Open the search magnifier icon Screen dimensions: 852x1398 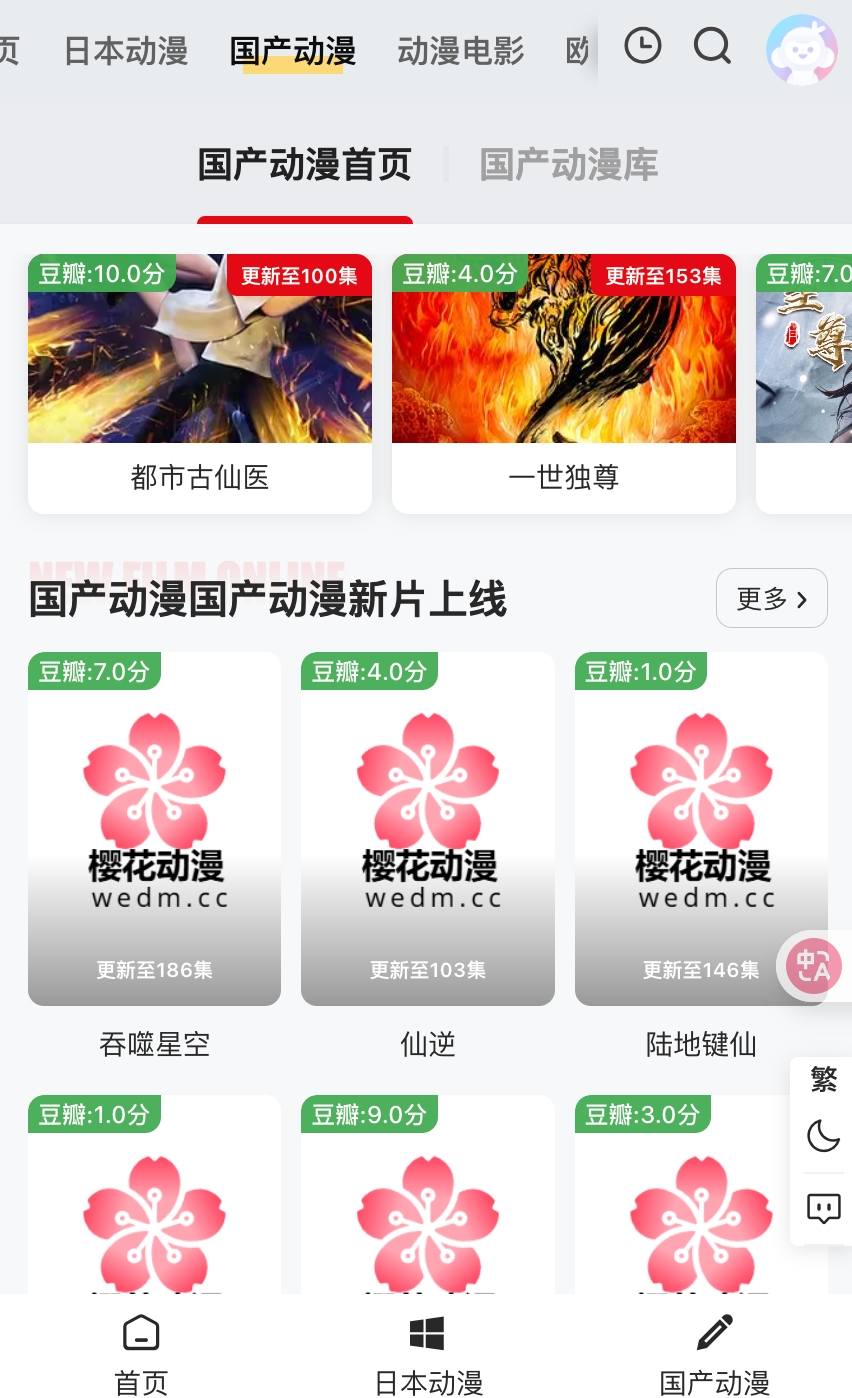coord(711,46)
